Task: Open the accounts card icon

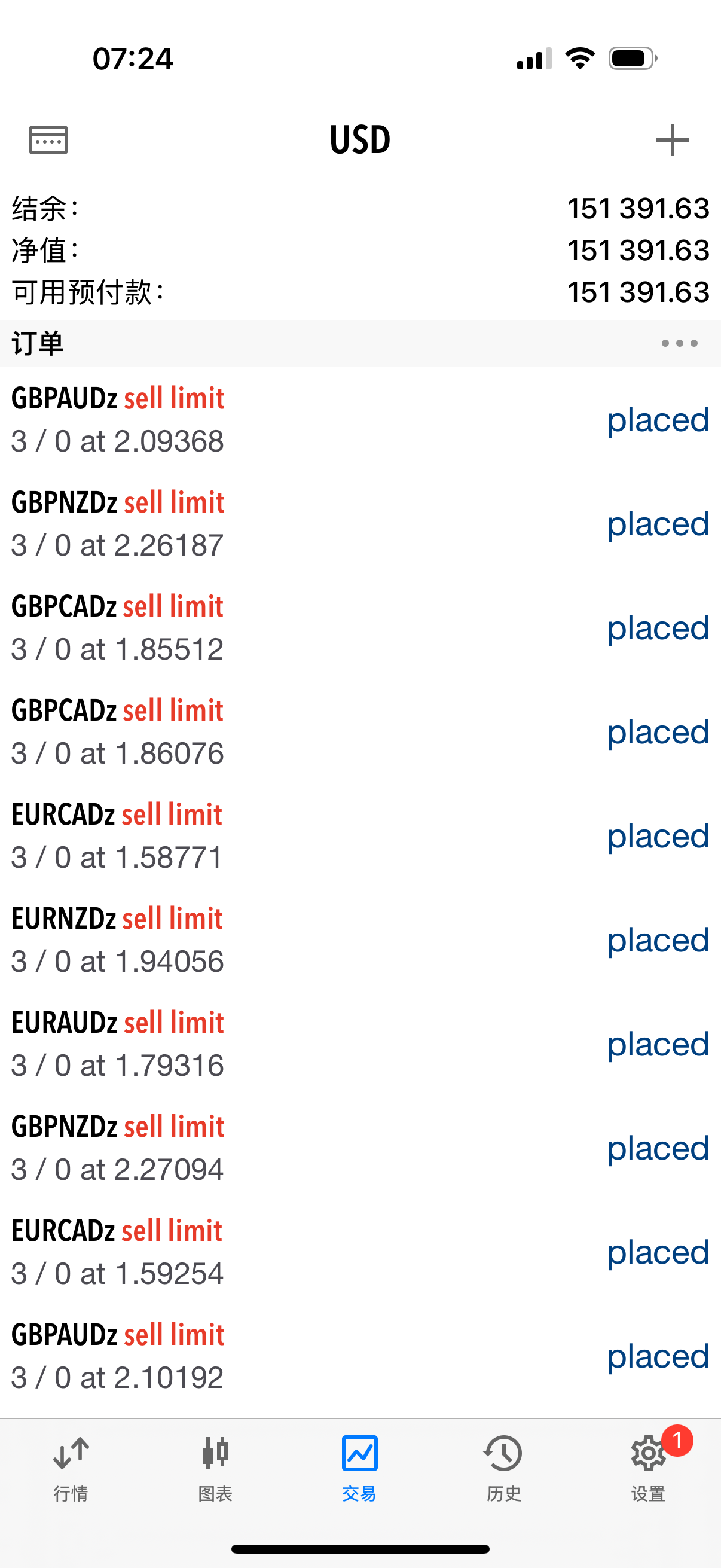Action: (48, 140)
